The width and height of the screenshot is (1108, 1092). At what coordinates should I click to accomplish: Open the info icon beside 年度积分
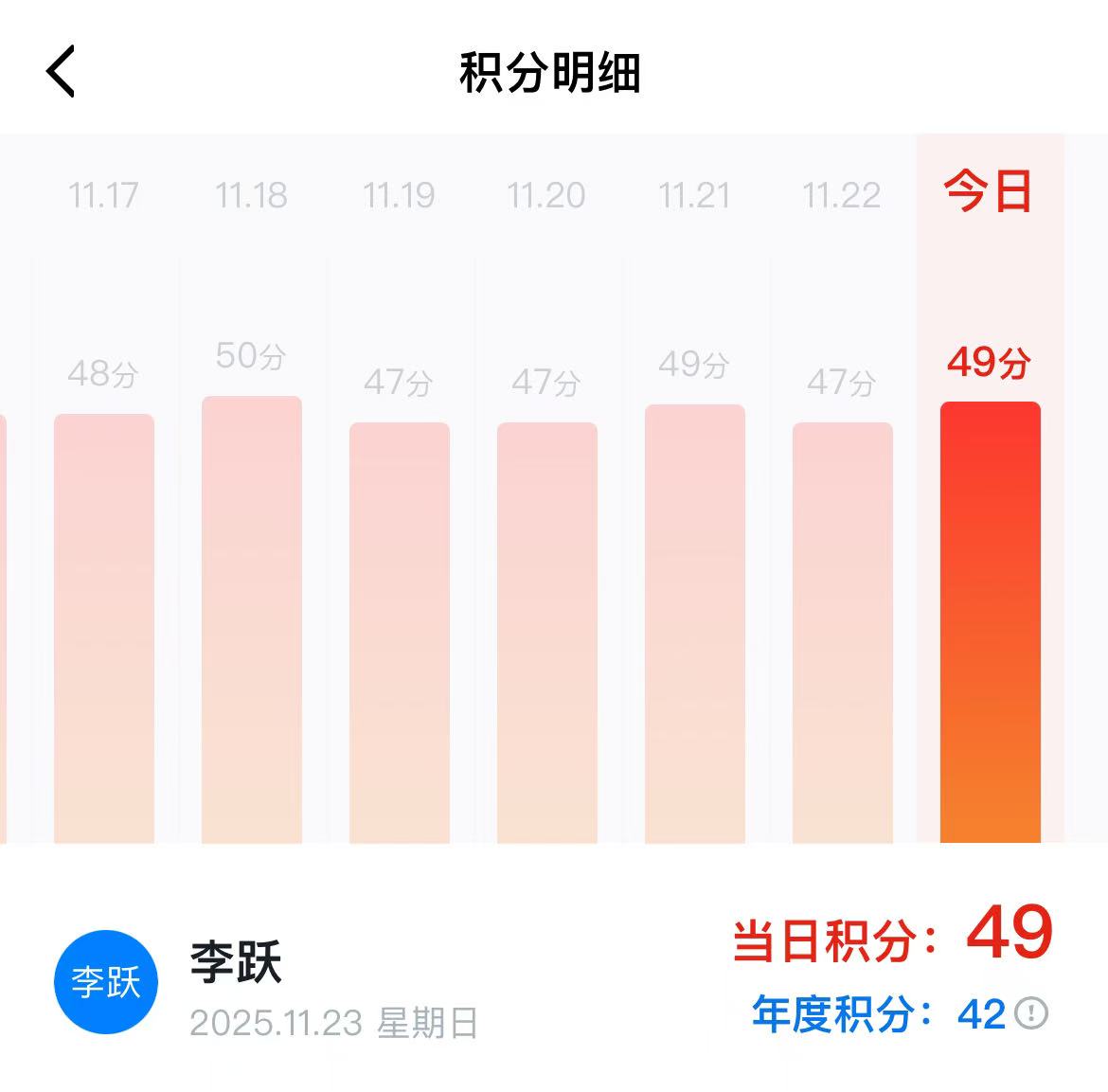pos(1031,1013)
